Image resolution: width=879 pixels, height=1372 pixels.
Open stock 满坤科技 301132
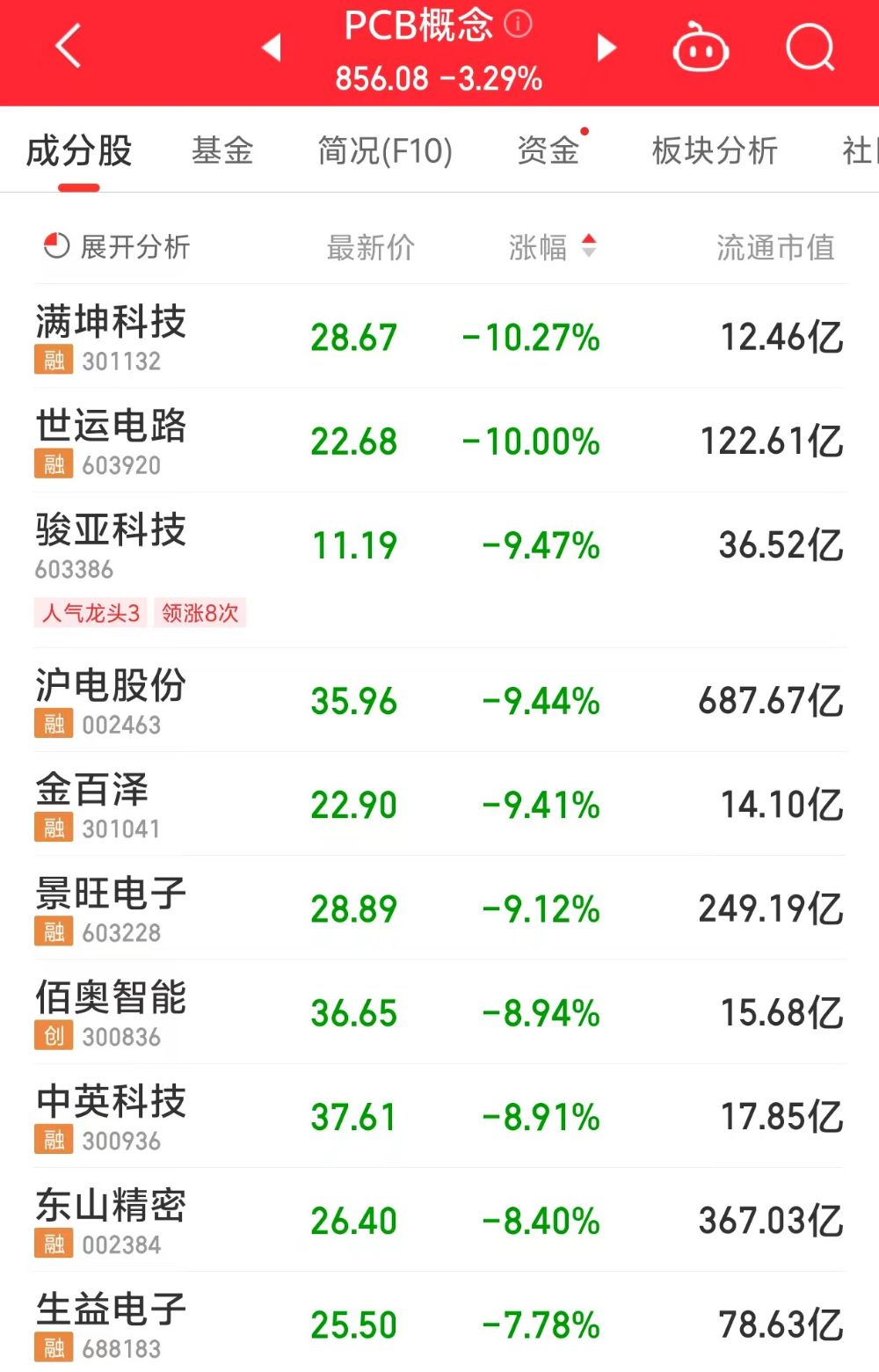click(111, 337)
